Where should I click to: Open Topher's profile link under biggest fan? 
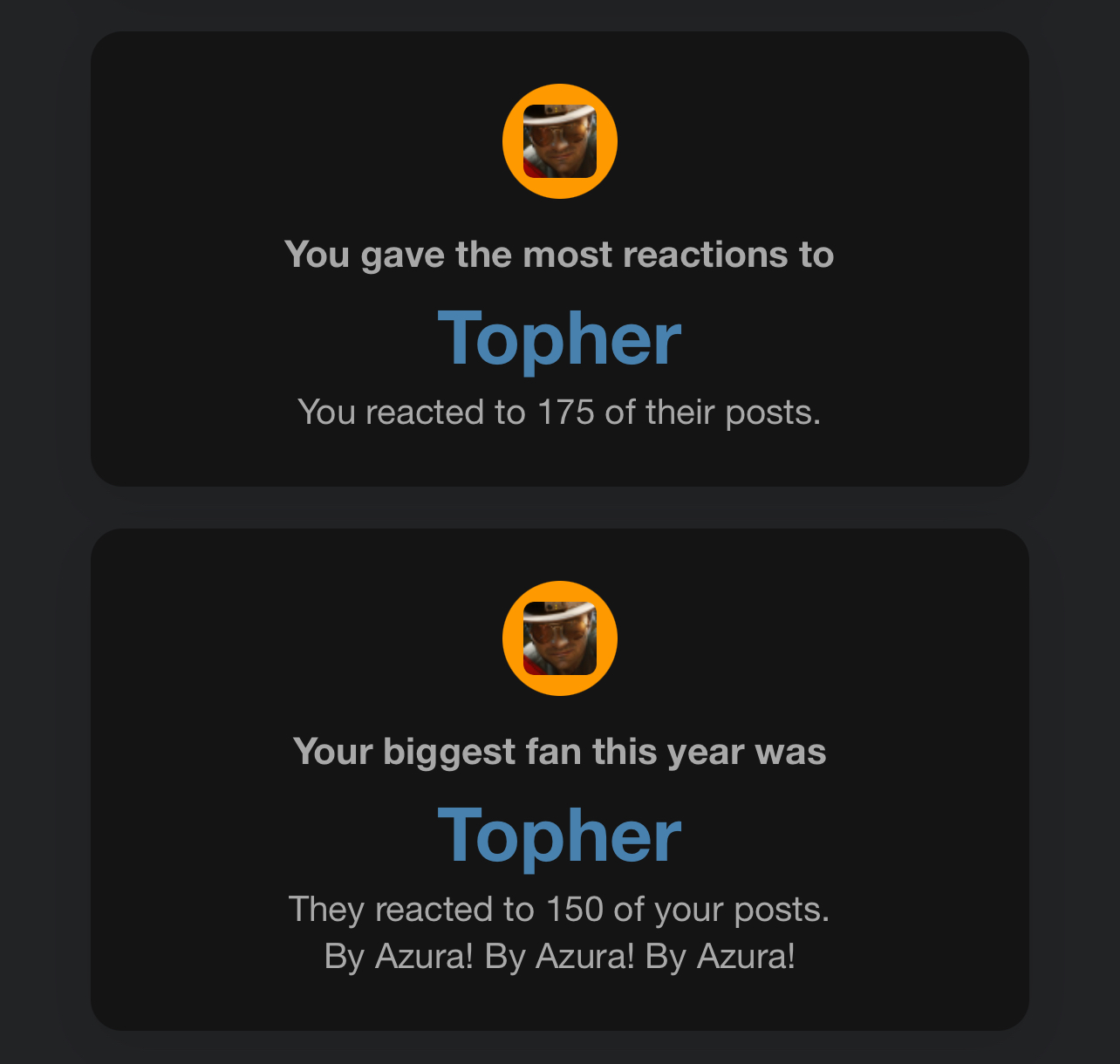pos(559,836)
